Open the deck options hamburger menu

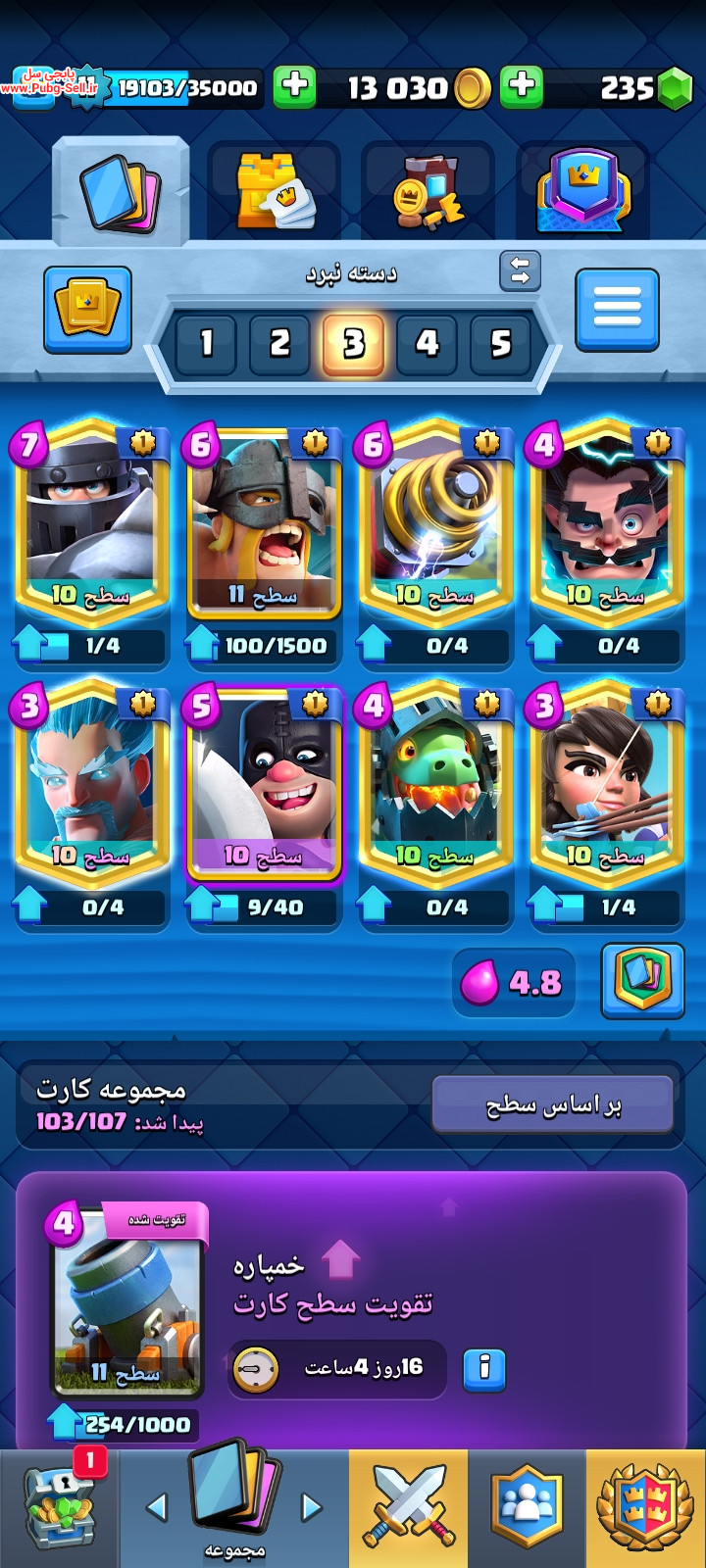tap(617, 310)
